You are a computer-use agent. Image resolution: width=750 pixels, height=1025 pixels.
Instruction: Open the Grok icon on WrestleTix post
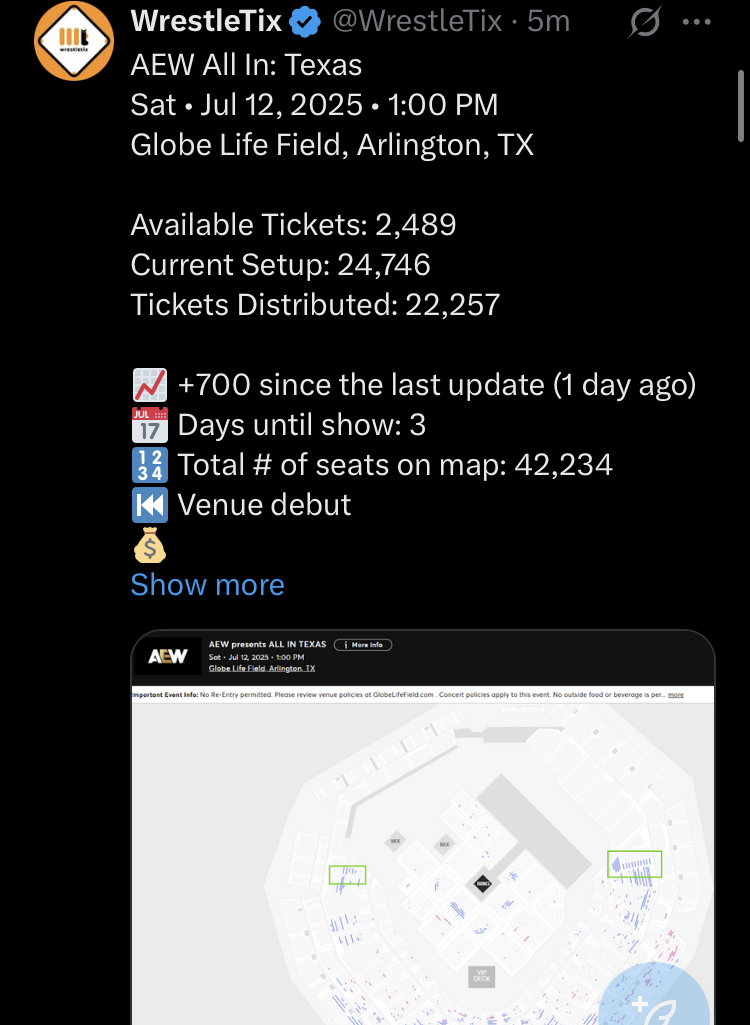[x=646, y=21]
